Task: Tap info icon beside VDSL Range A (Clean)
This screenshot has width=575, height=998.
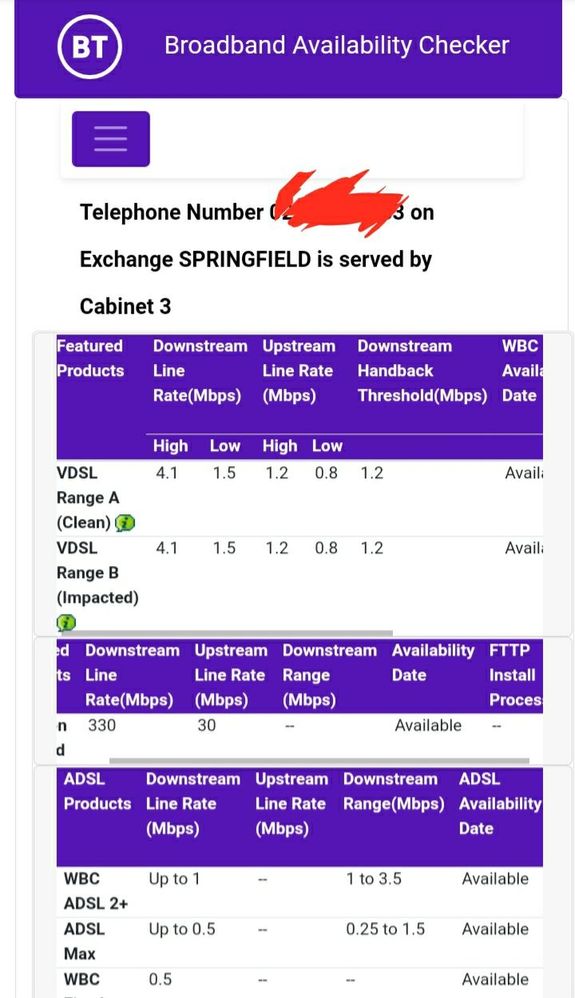Action: pos(125,523)
